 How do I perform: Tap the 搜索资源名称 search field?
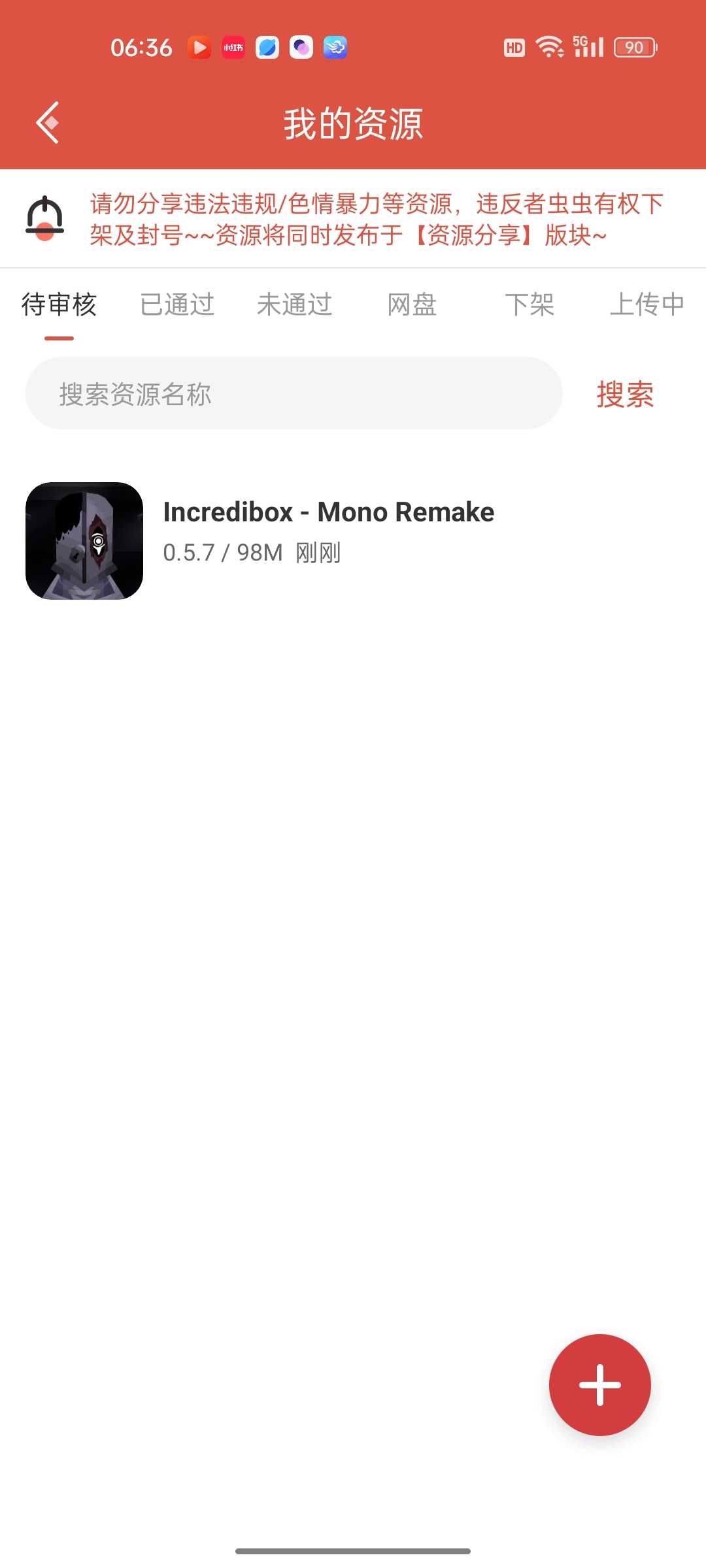(x=294, y=393)
